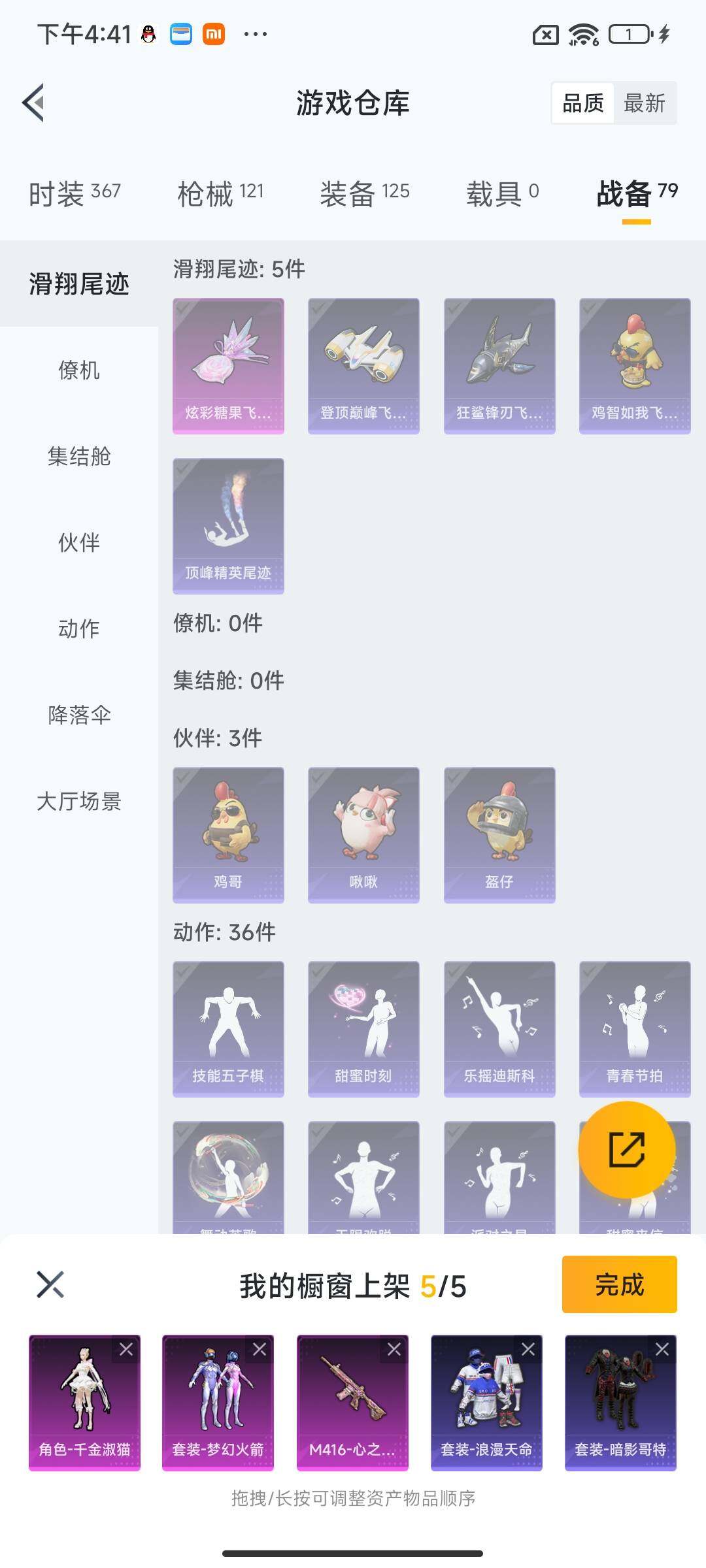This screenshot has height=1568, width=706.
Task: Select the 鸡哥 partner
Action: tap(228, 833)
